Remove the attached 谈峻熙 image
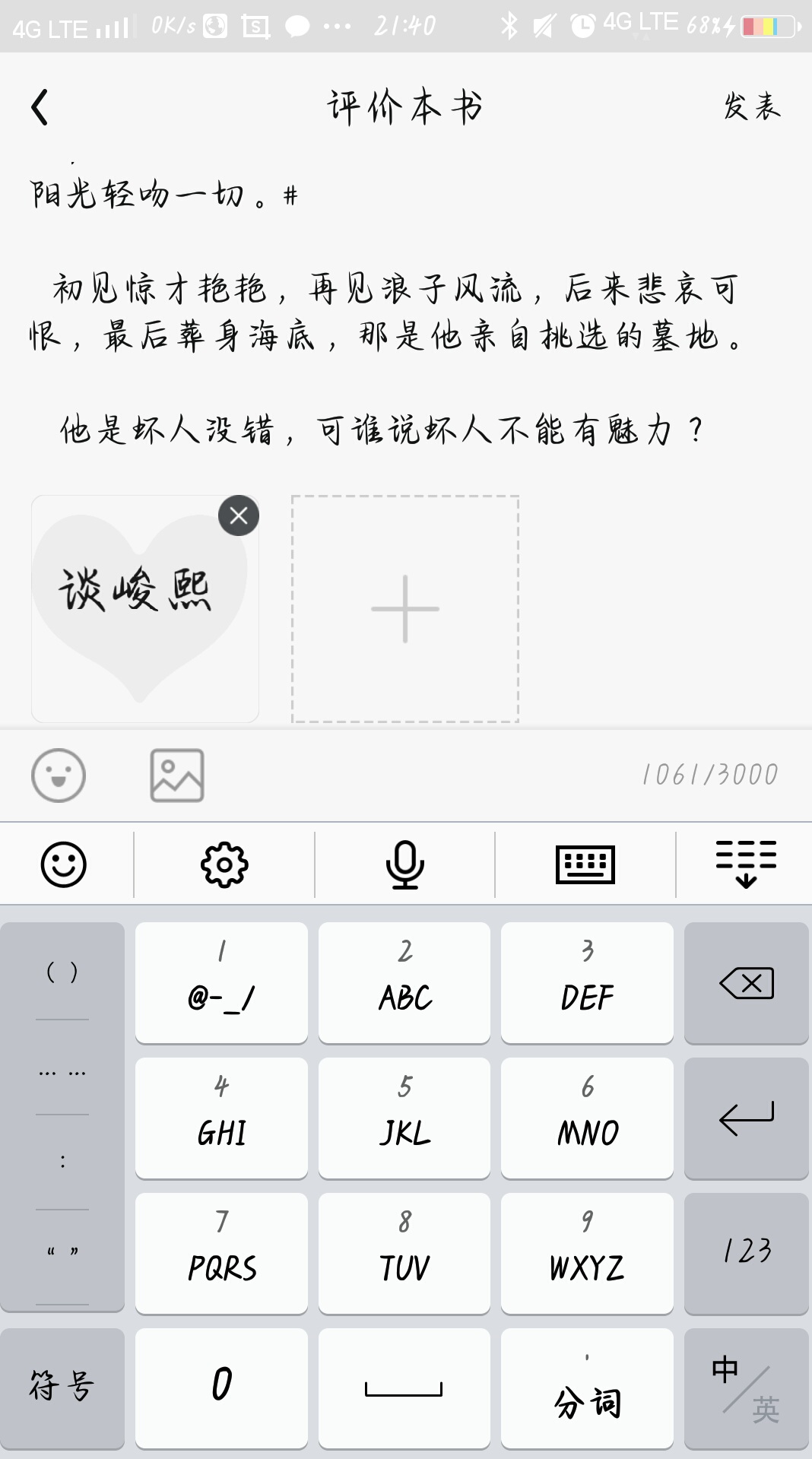Image resolution: width=812 pixels, height=1459 pixels. [x=238, y=516]
